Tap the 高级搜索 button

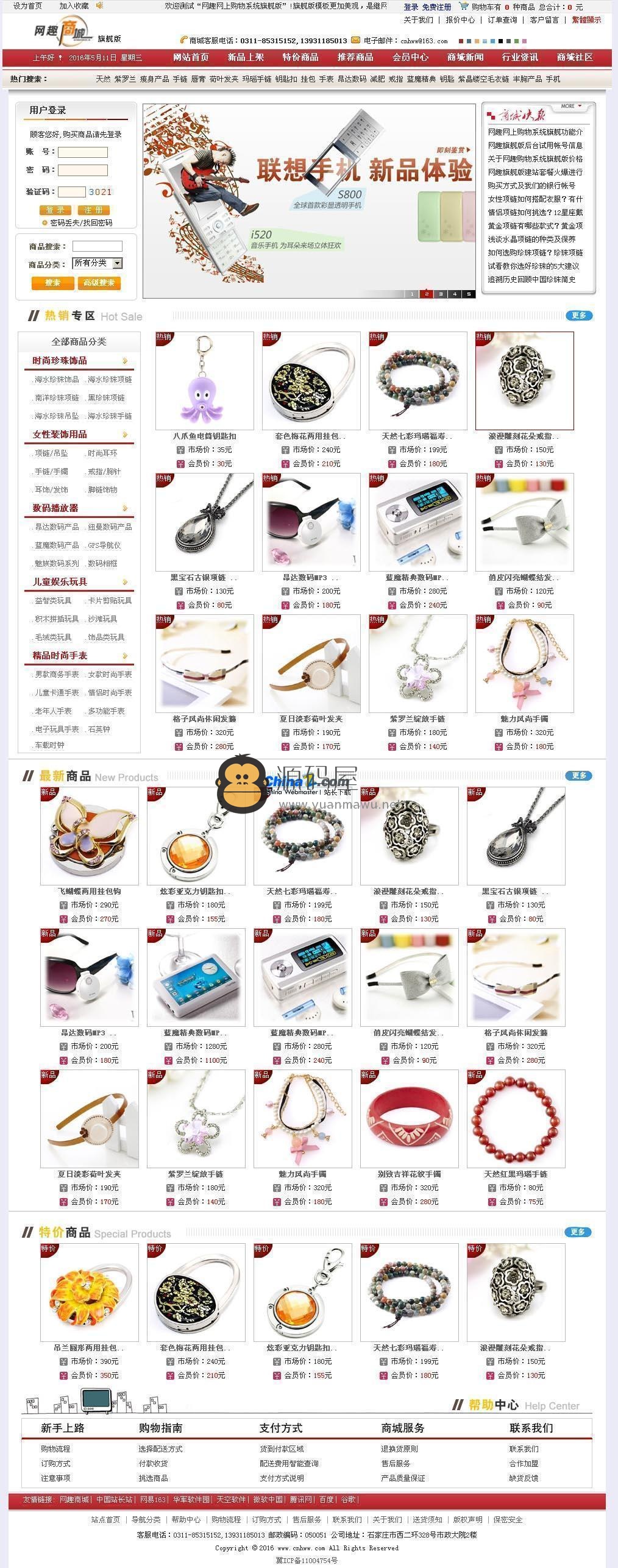pos(99,283)
